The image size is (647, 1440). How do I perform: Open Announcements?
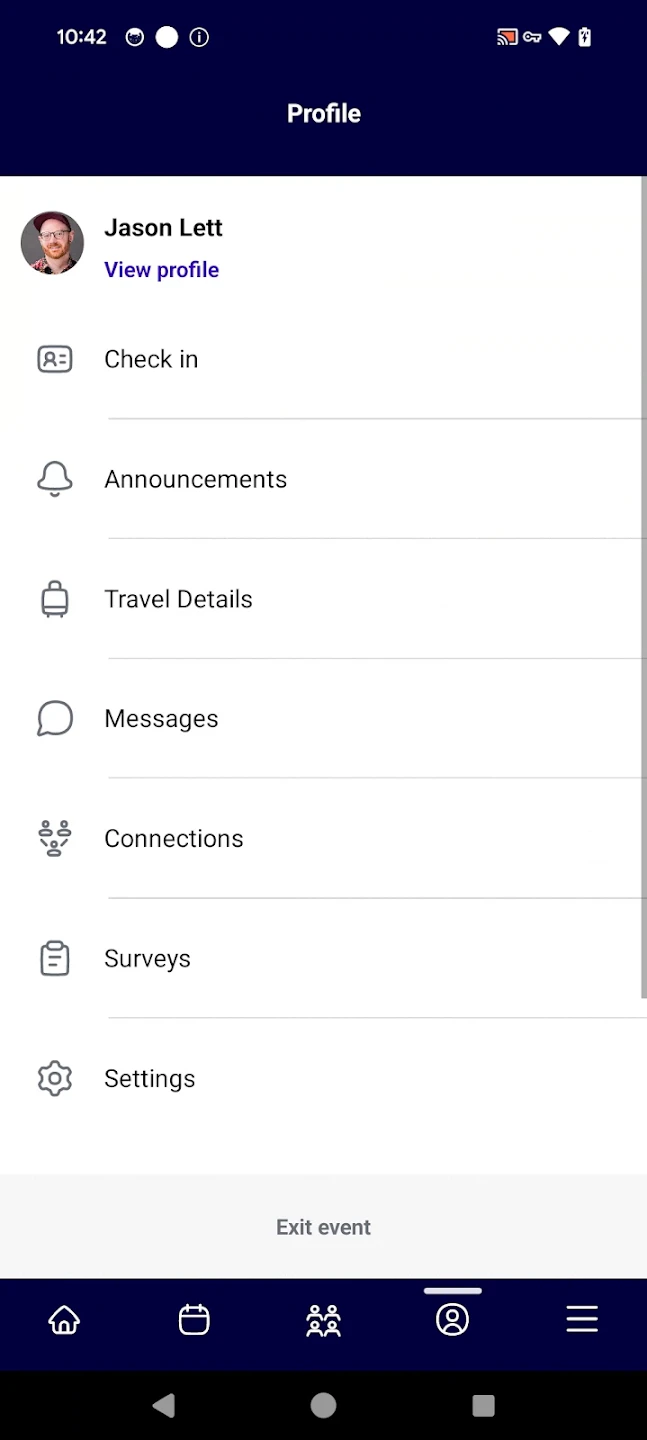coord(195,479)
